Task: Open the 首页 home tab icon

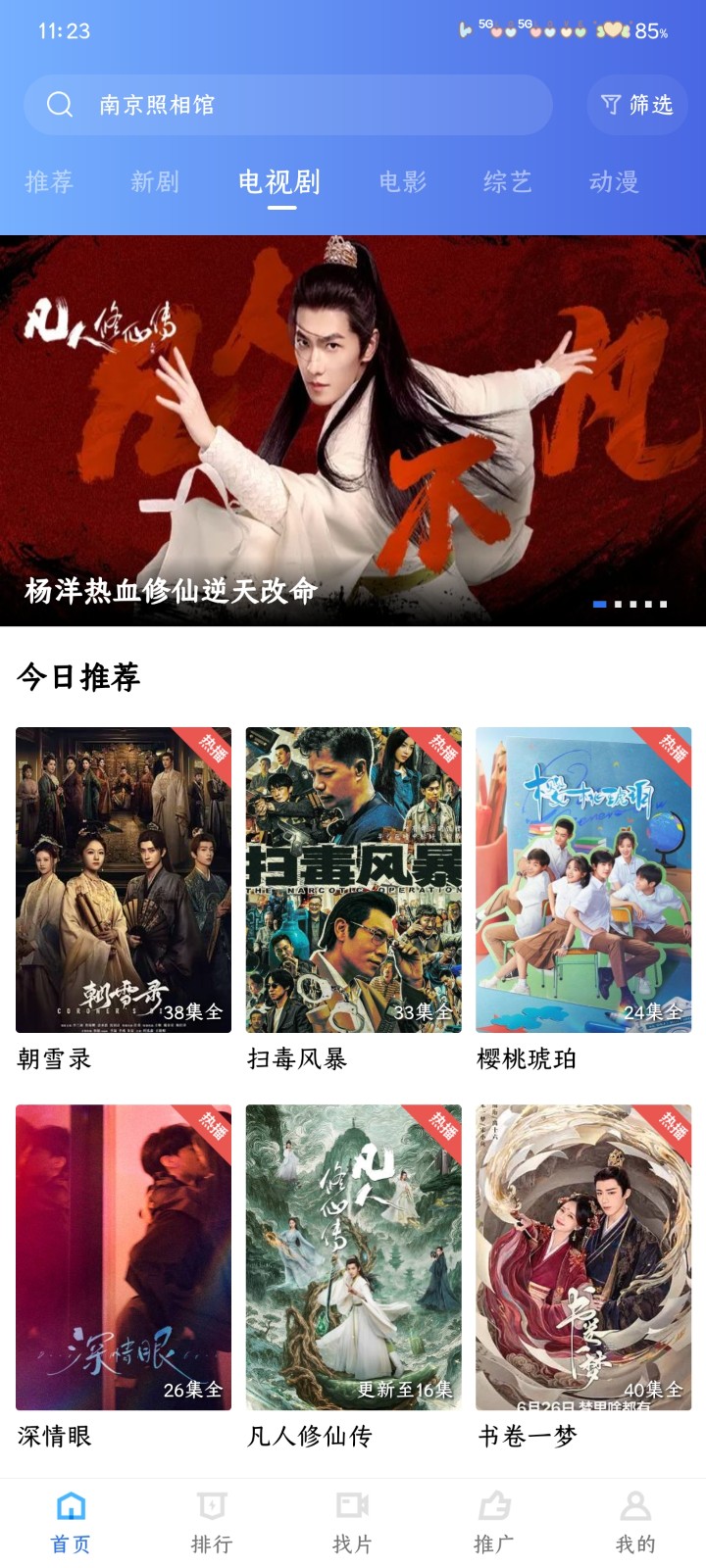Action: [x=71, y=1504]
